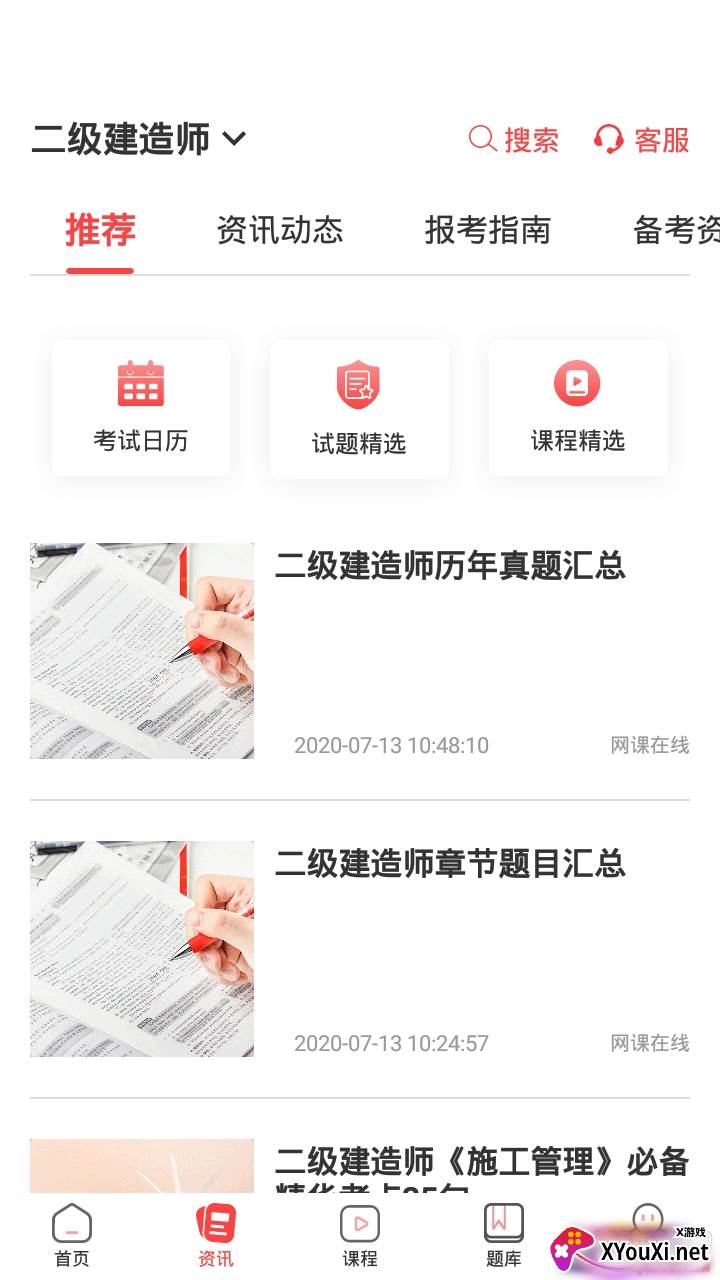This screenshot has width=720, height=1280.
Task: Open 试题精选 selected questions
Action: pyautogui.click(x=359, y=409)
